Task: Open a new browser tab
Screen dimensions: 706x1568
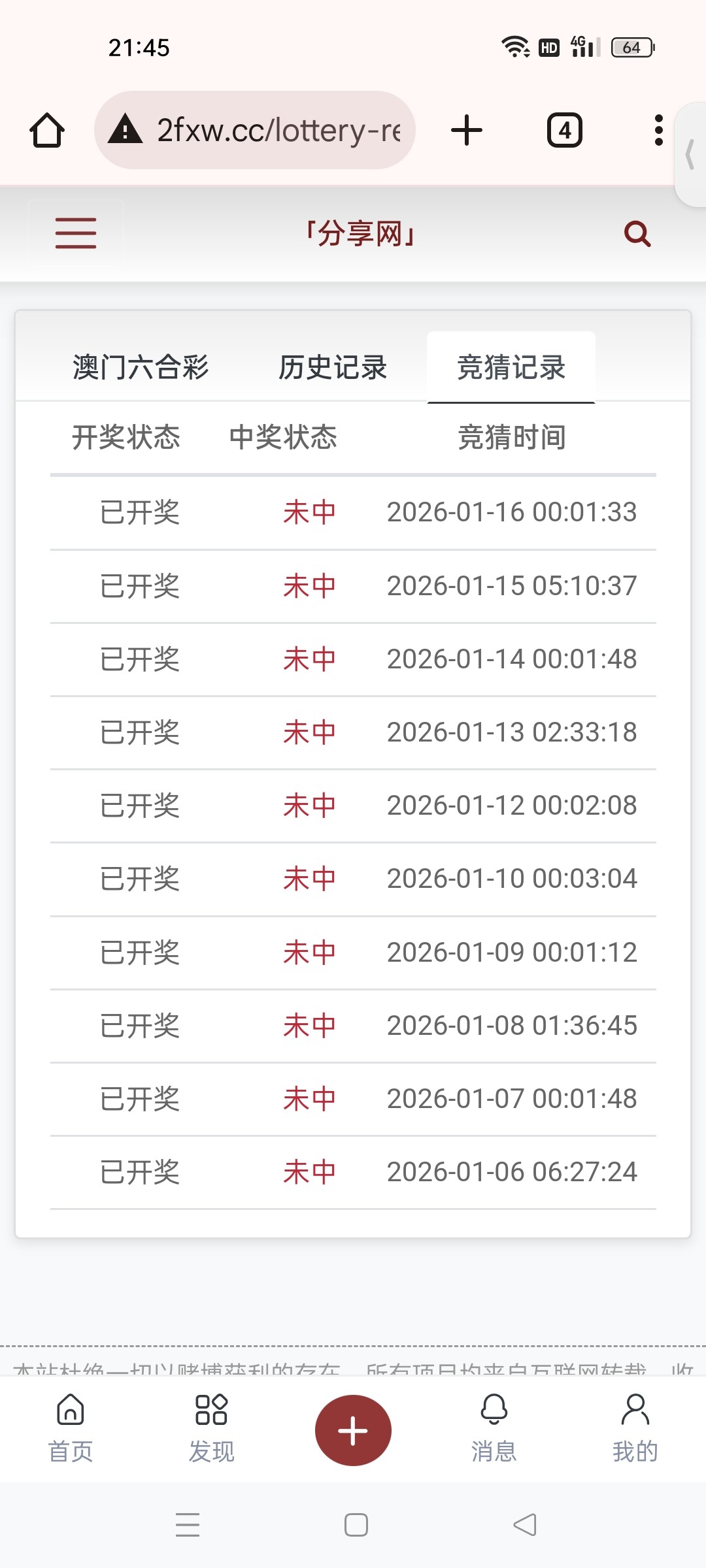Action: [467, 130]
